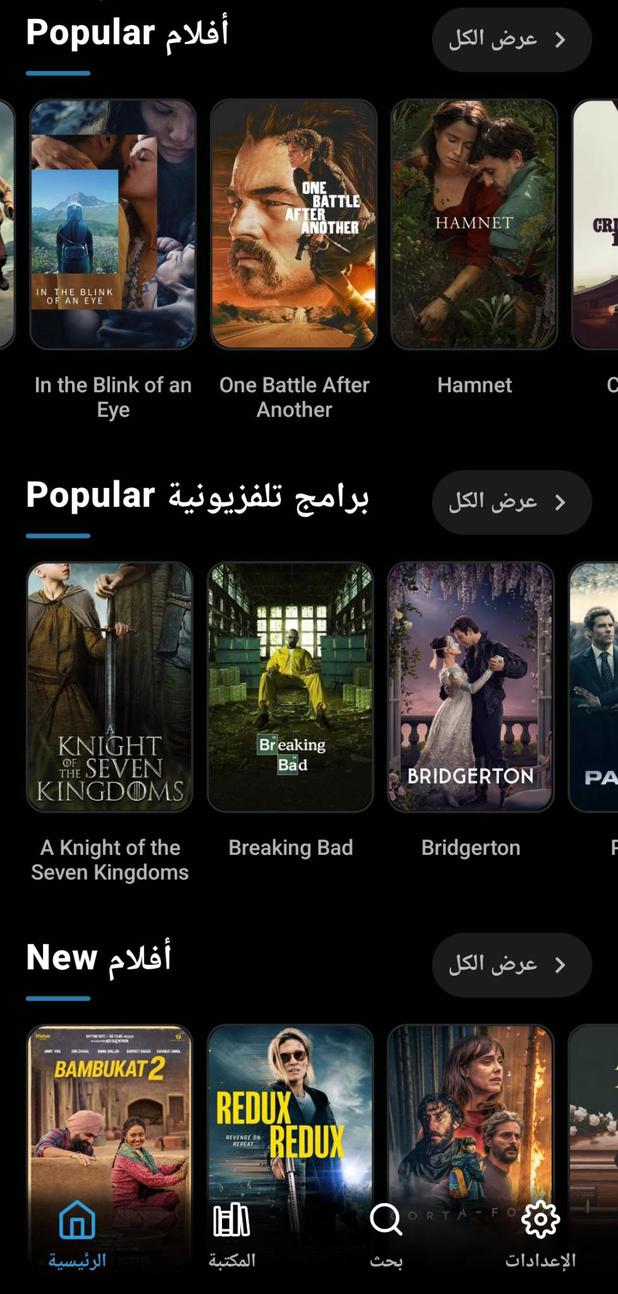This screenshot has width=618, height=1294.
Task: Open A Knight of the Seven Kingdoms
Action: click(109, 686)
